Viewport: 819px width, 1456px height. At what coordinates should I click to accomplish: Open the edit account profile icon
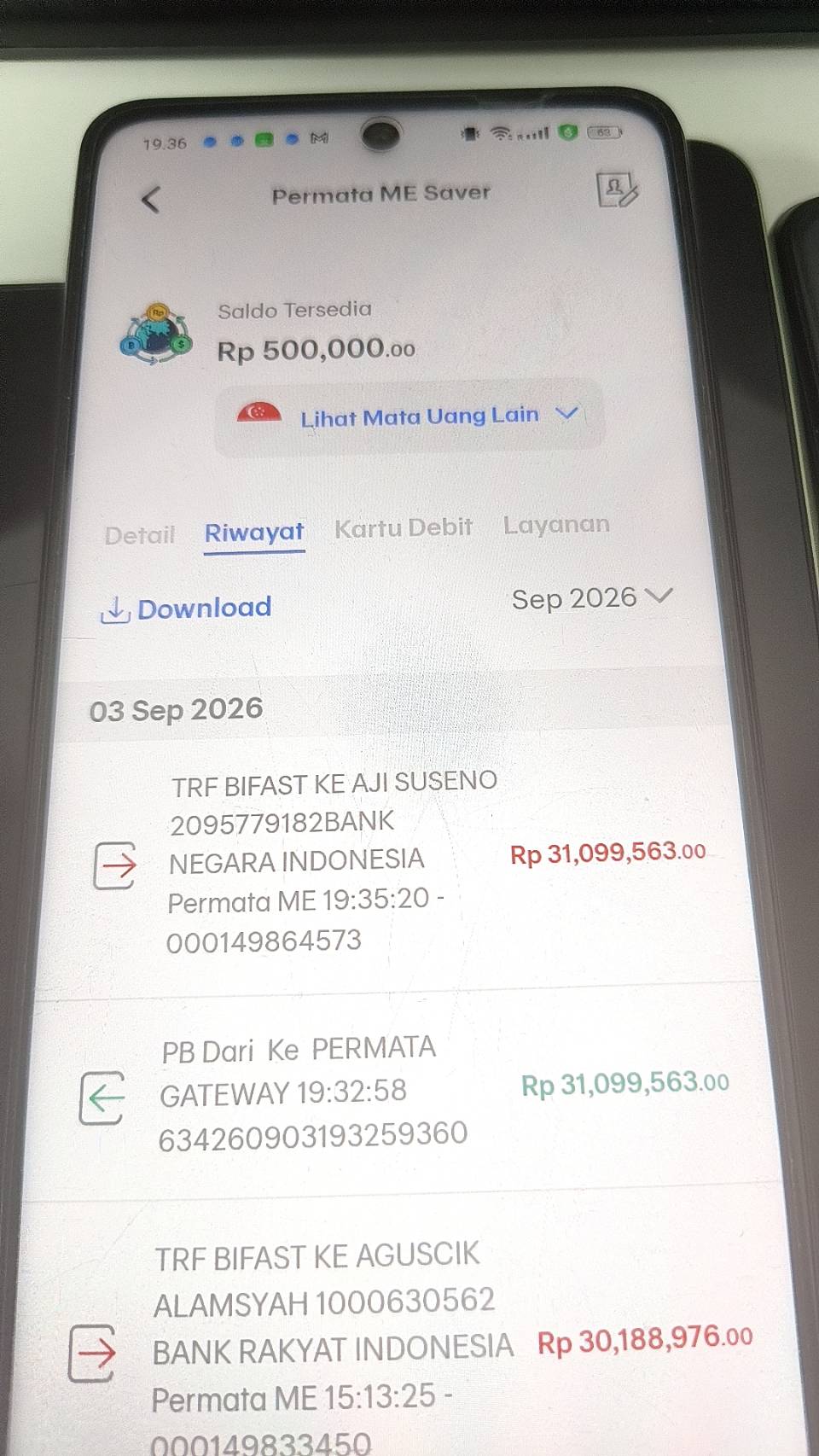(616, 190)
